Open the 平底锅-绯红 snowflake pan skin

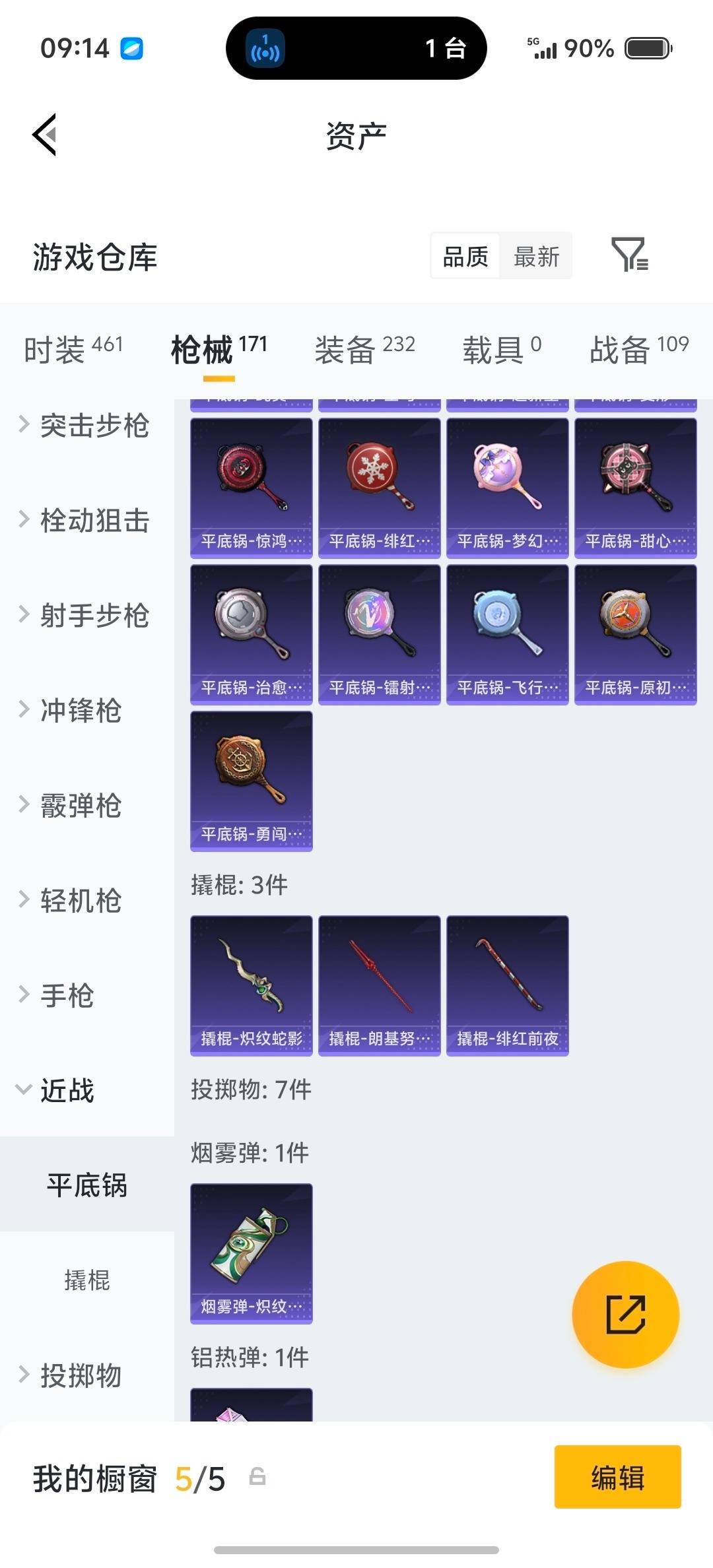(379, 488)
